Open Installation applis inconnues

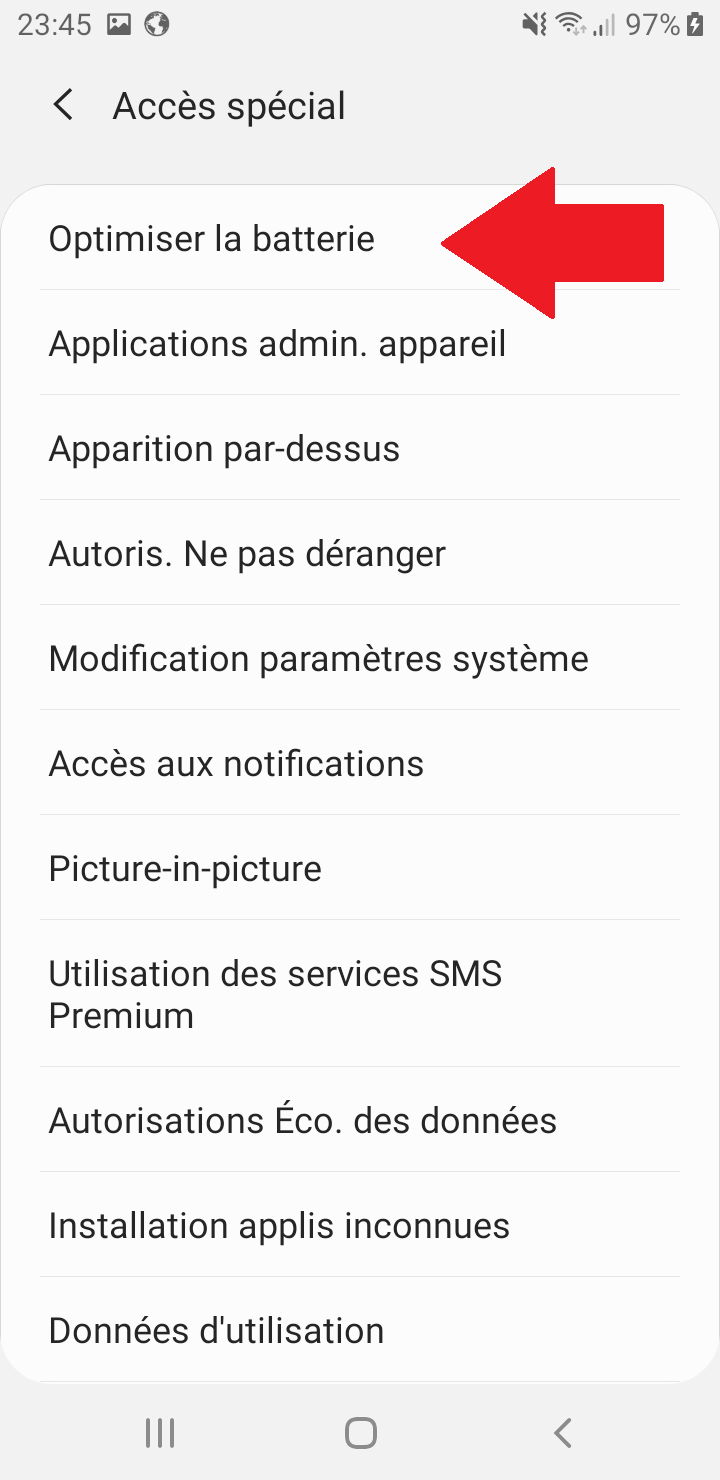point(360,1225)
